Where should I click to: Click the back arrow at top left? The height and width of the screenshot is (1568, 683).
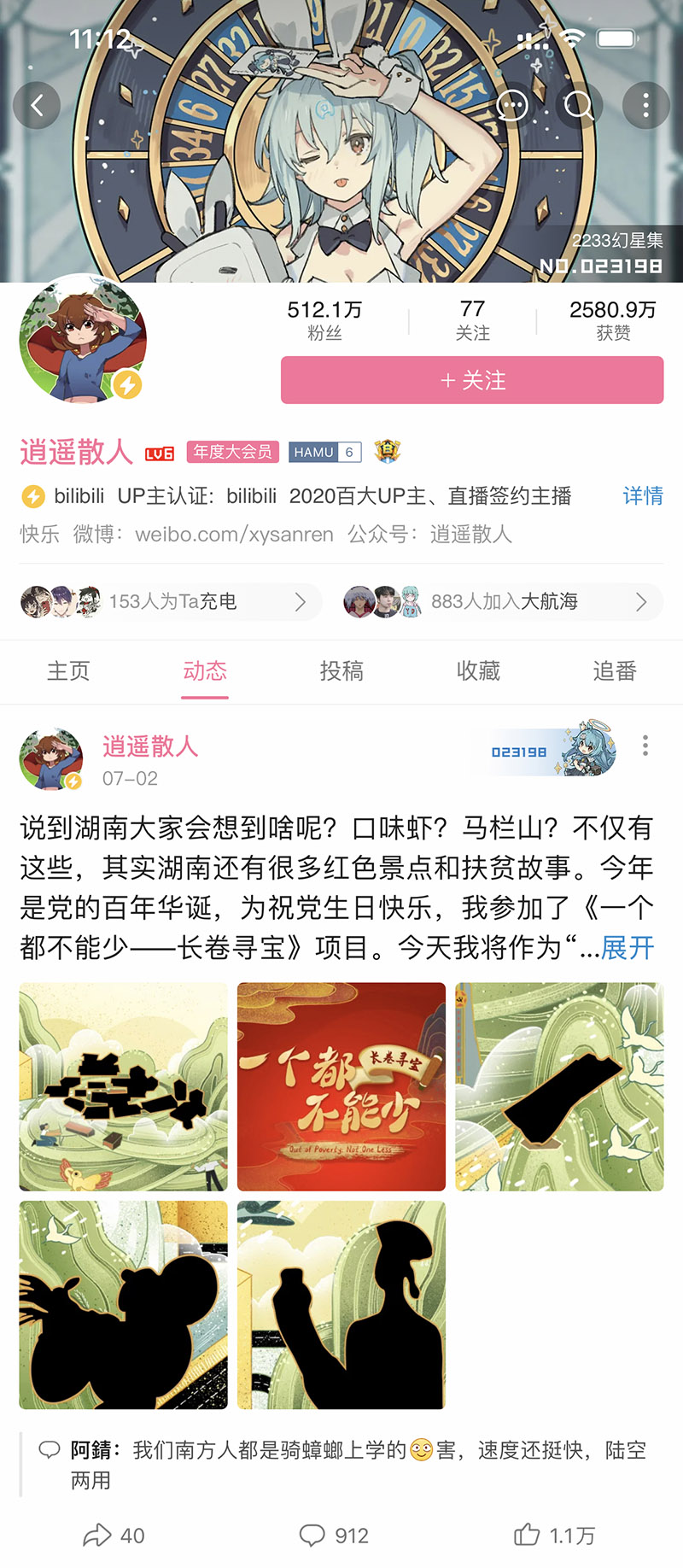(37, 104)
